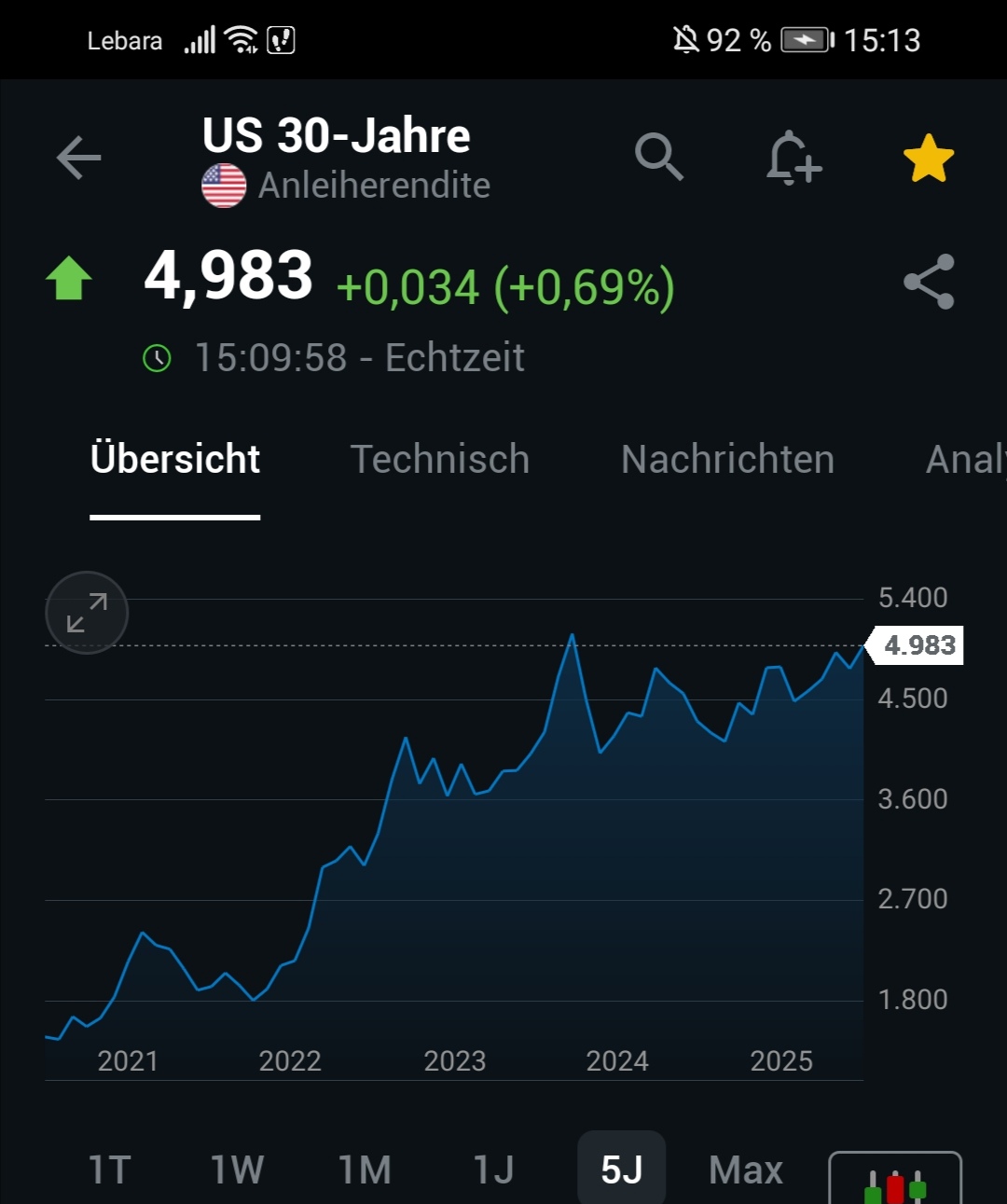Switch to the Technisch tab
Viewport: 1007px width, 1204px height.
[440, 459]
